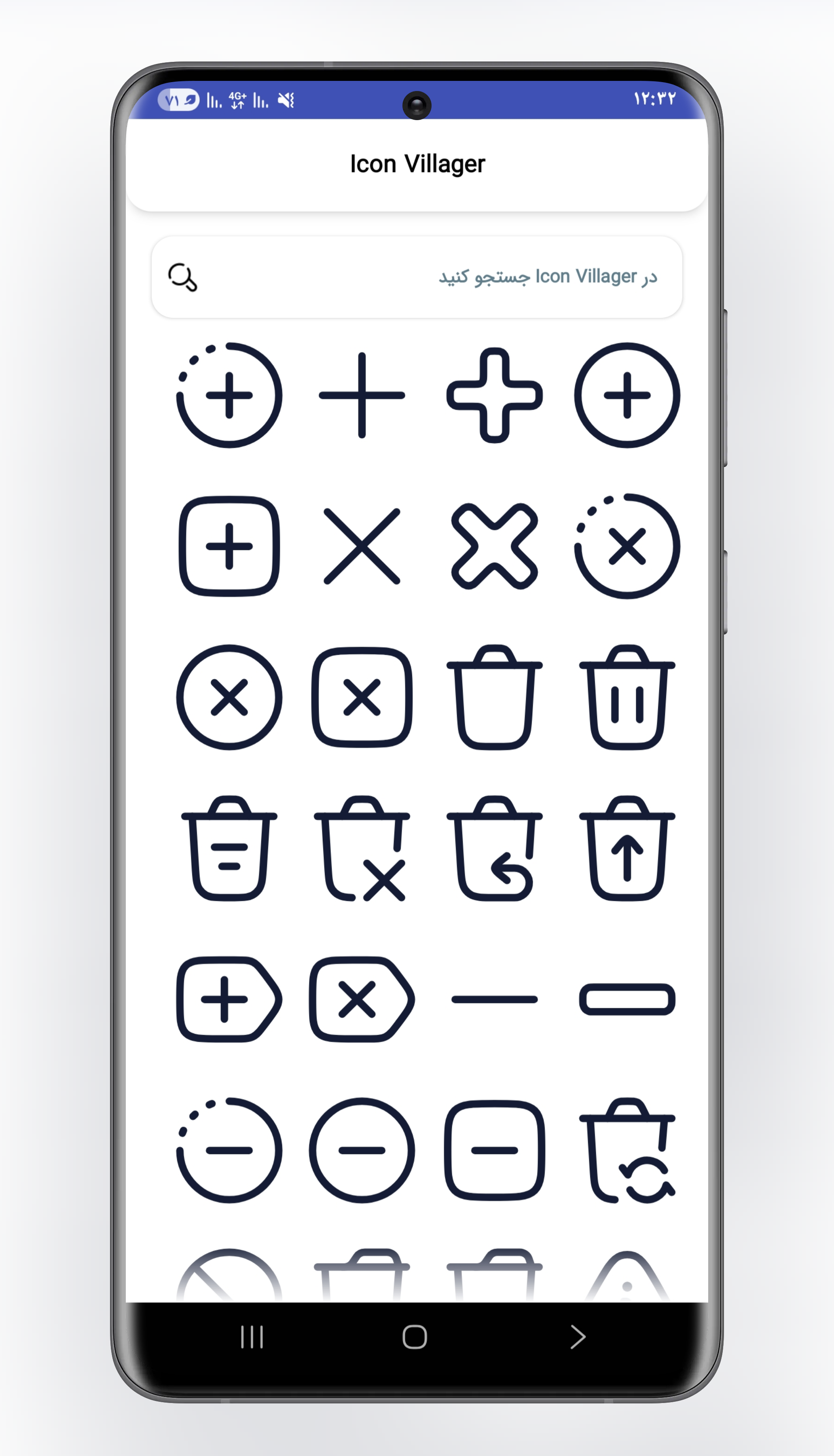
Task: Select the trash bin with X icon
Action: coord(362,848)
